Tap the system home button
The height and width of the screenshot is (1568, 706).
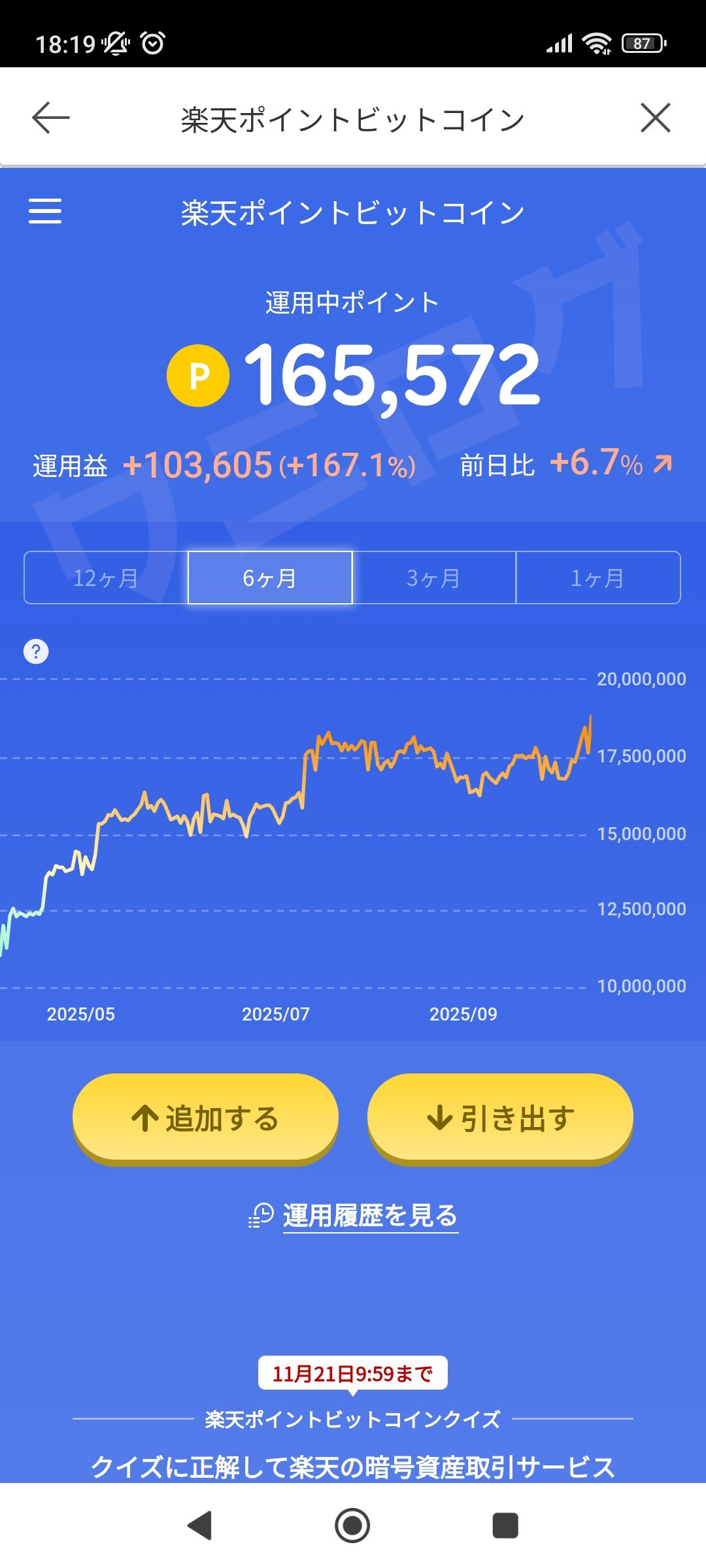point(352,1526)
